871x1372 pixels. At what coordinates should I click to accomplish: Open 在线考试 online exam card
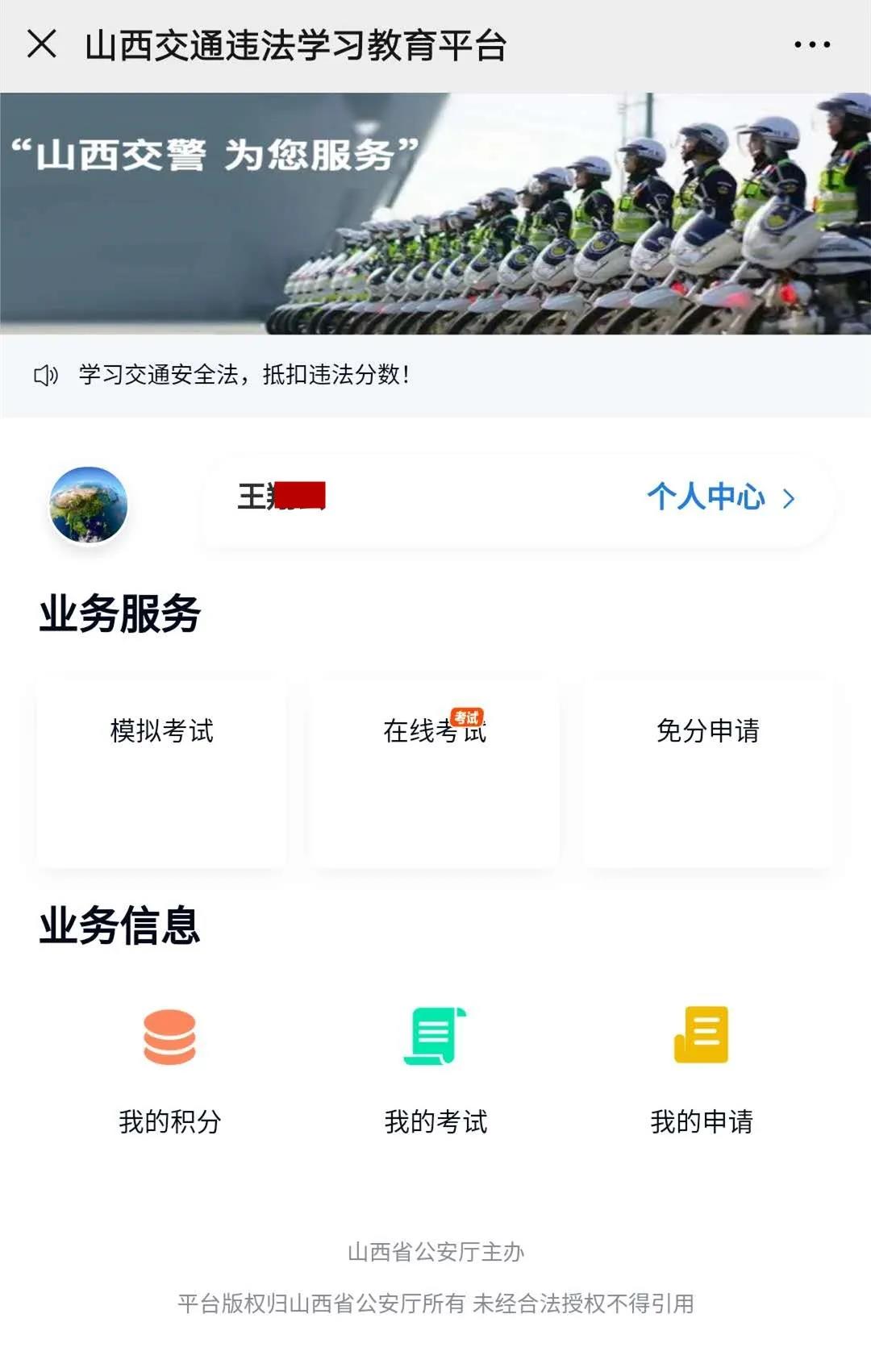click(434, 772)
